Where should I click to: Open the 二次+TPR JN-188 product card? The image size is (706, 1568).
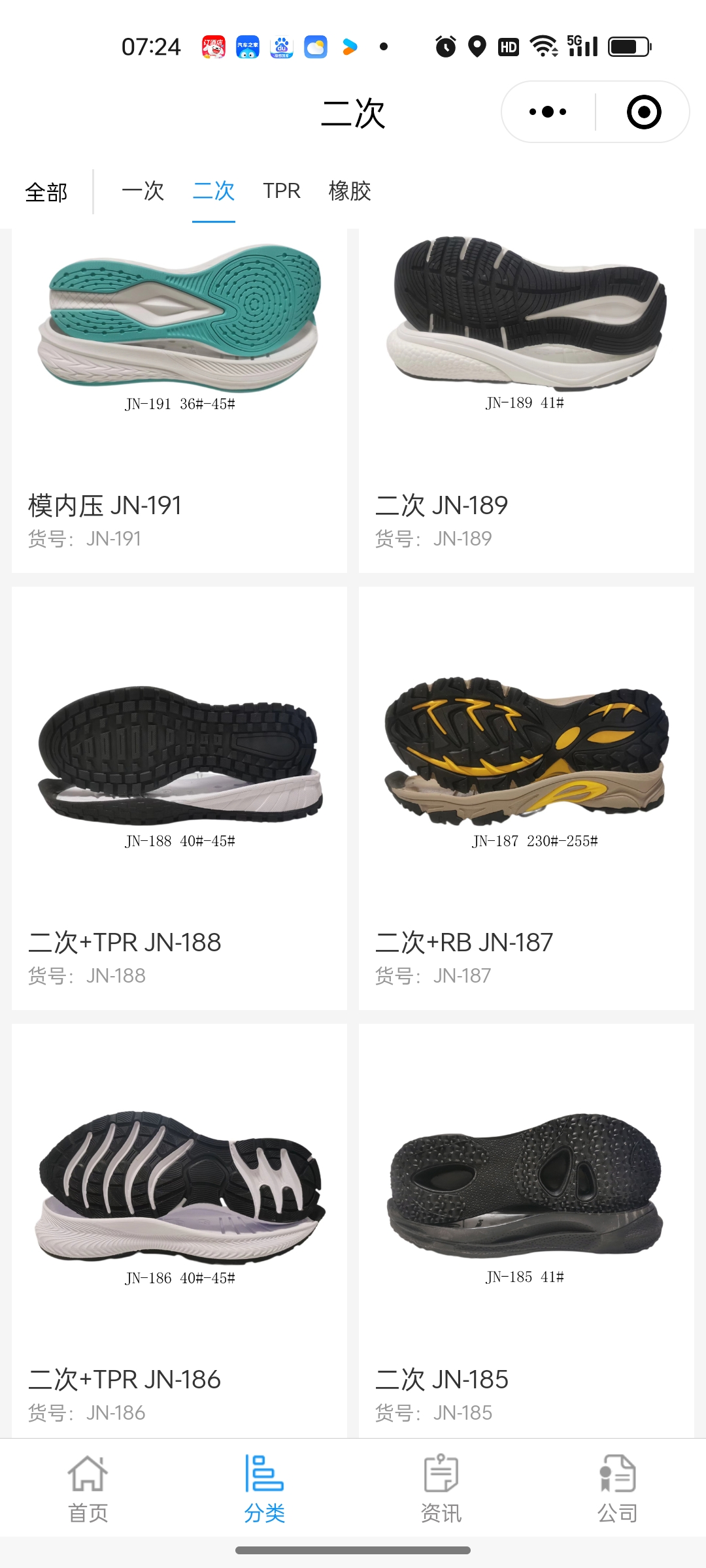179,797
